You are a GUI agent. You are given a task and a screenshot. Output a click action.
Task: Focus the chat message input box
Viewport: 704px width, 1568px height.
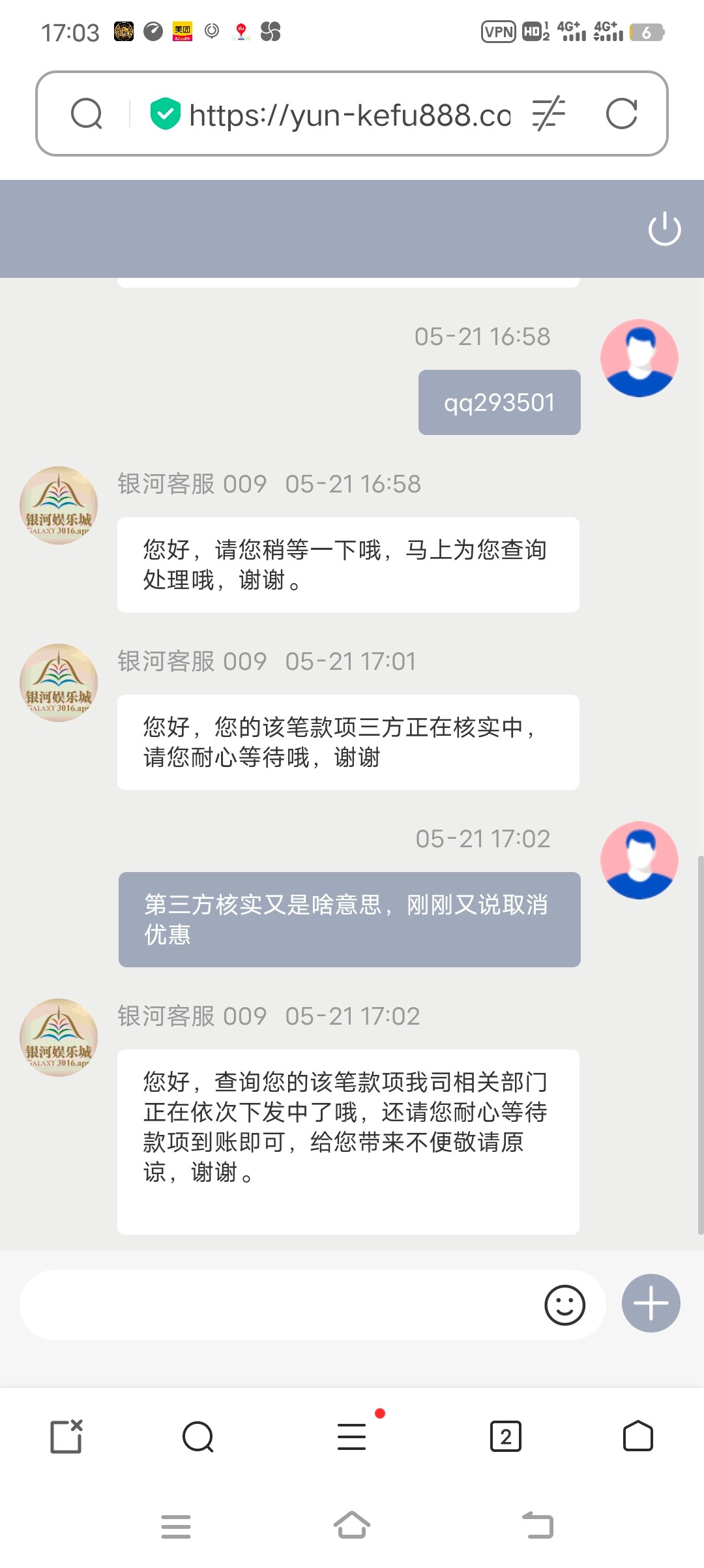(280, 1305)
